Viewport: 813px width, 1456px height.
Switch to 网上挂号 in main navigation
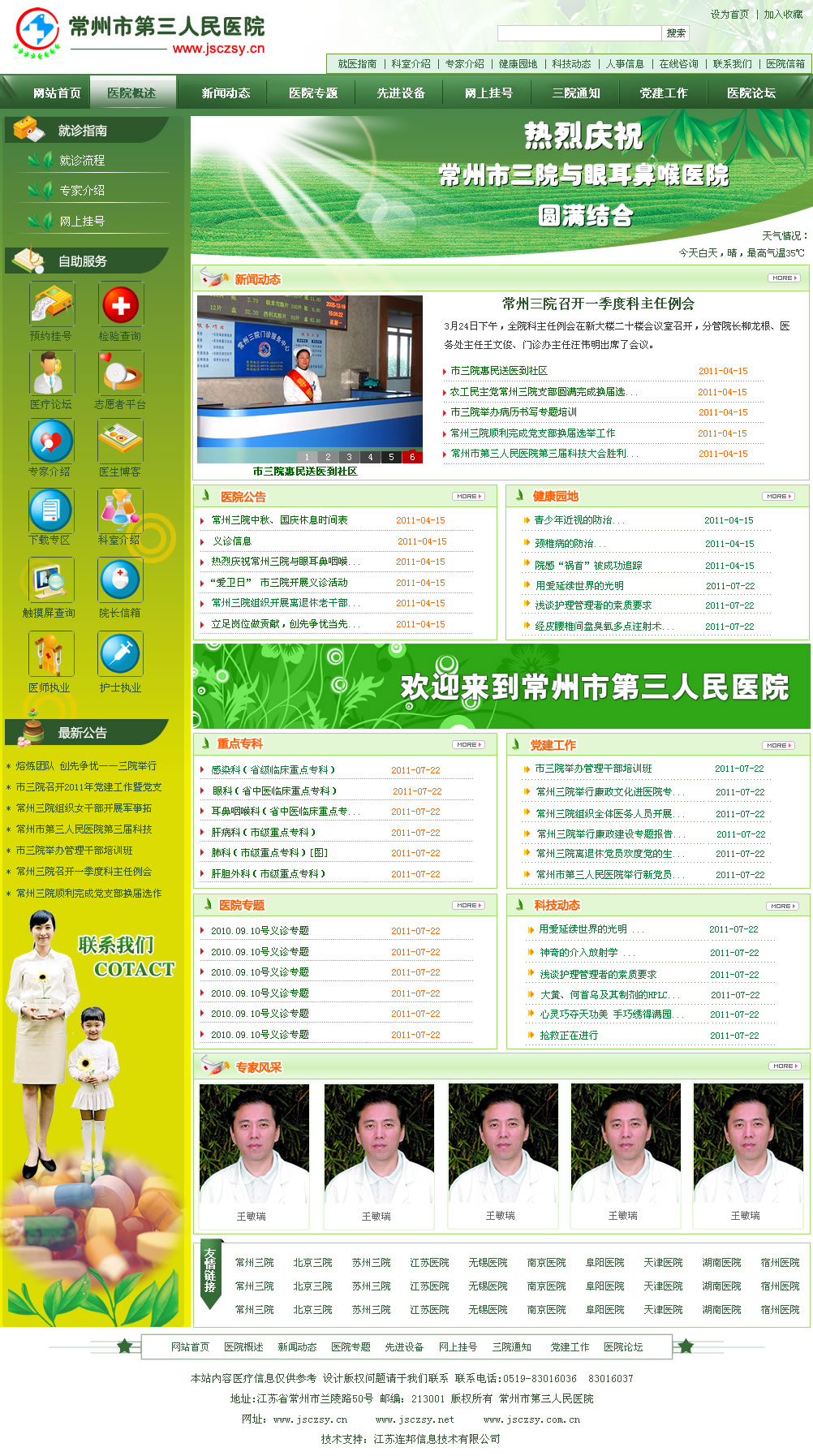click(488, 93)
